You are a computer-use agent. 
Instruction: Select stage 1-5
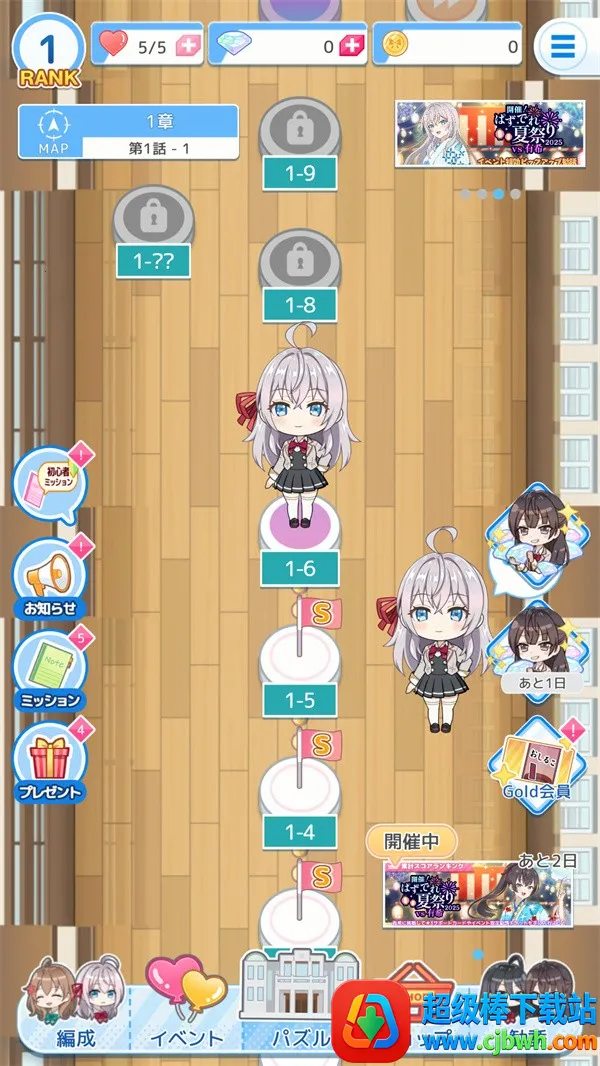point(300,660)
